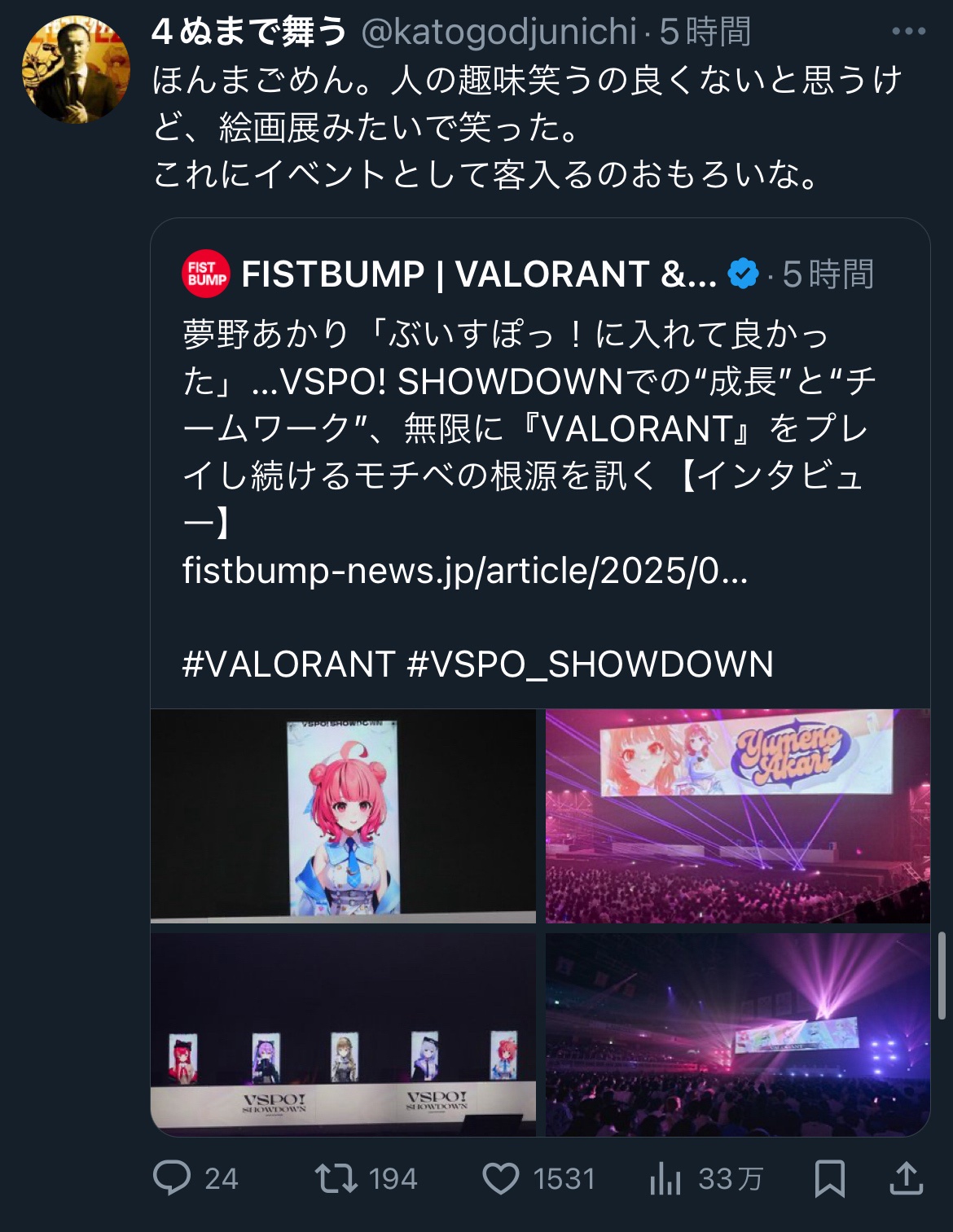
Task: Open the profile picture of 4ぬまで舞う
Action: (x=76, y=70)
